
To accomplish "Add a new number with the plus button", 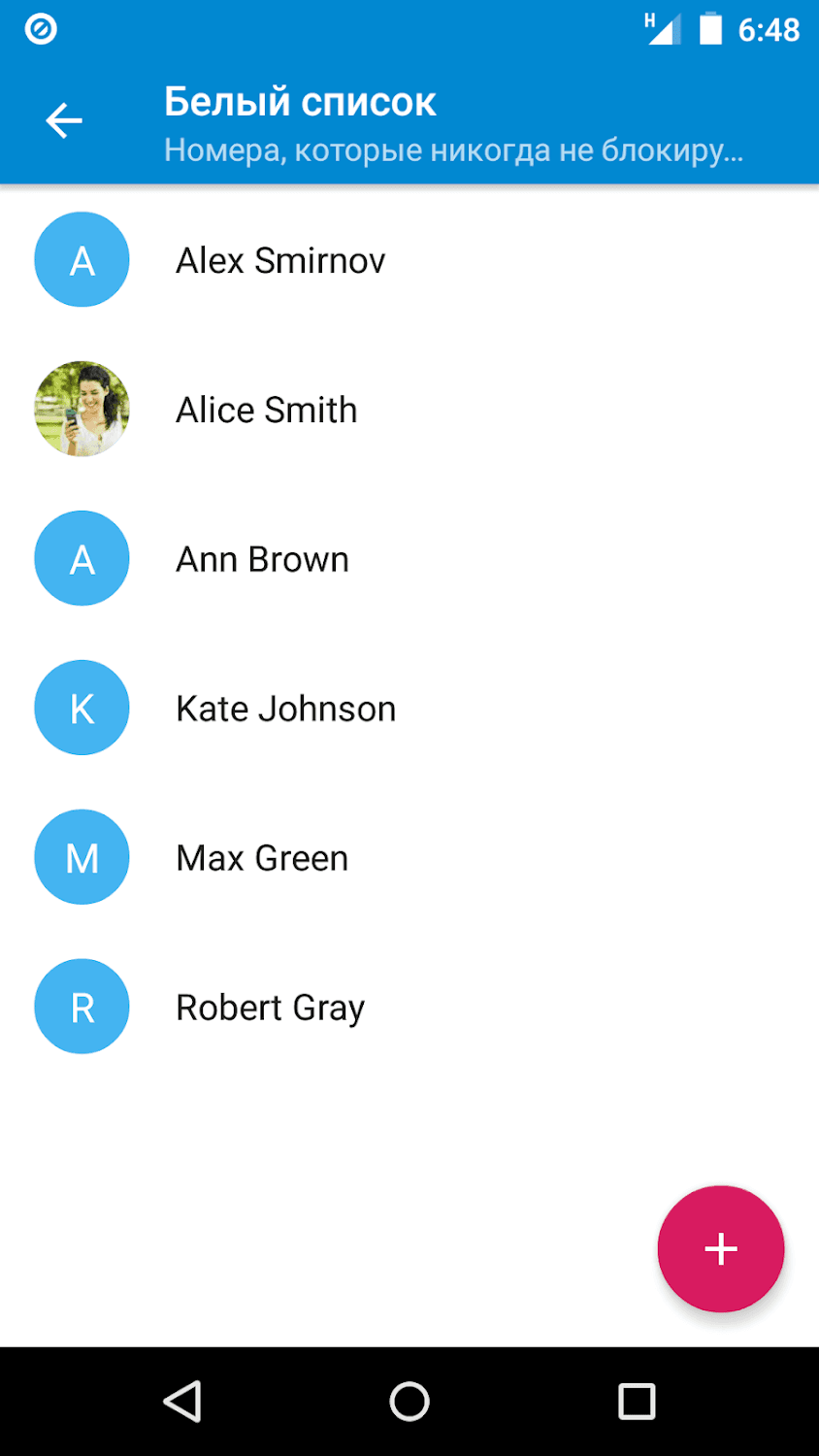I will (x=720, y=1248).
